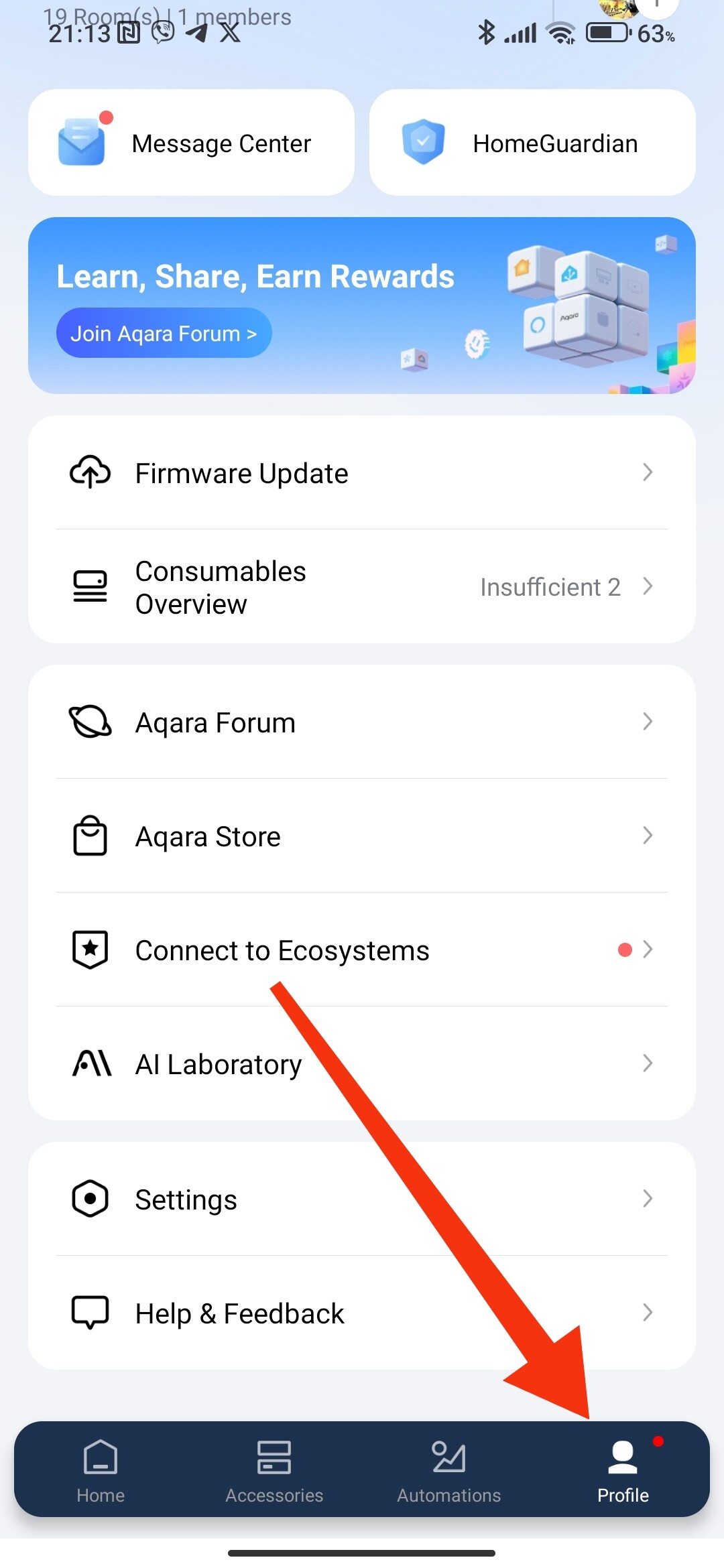Select the Profile tab
The width and height of the screenshot is (724, 1568).
[x=623, y=1470]
